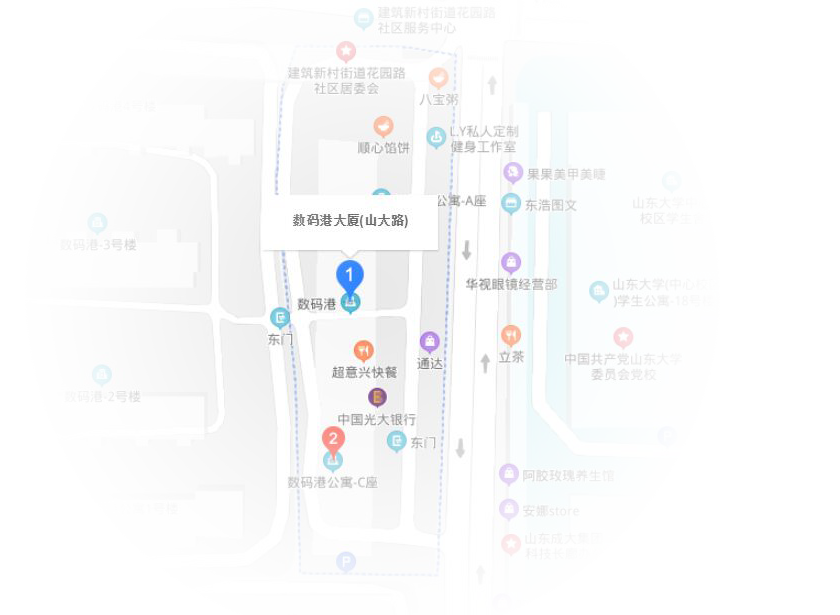
Task: Tap the blue map marker numbered 1
Action: (x=349, y=275)
